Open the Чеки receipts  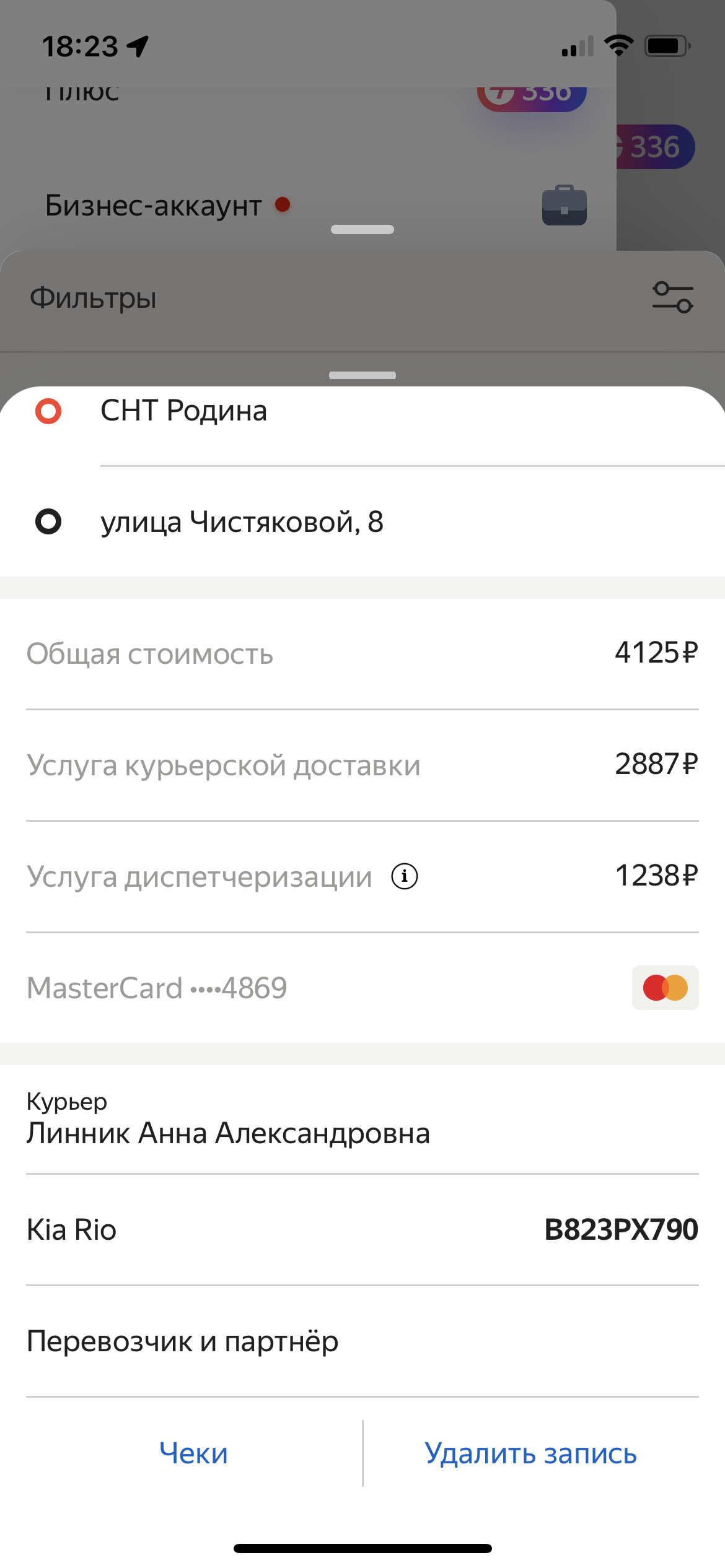tap(193, 1453)
